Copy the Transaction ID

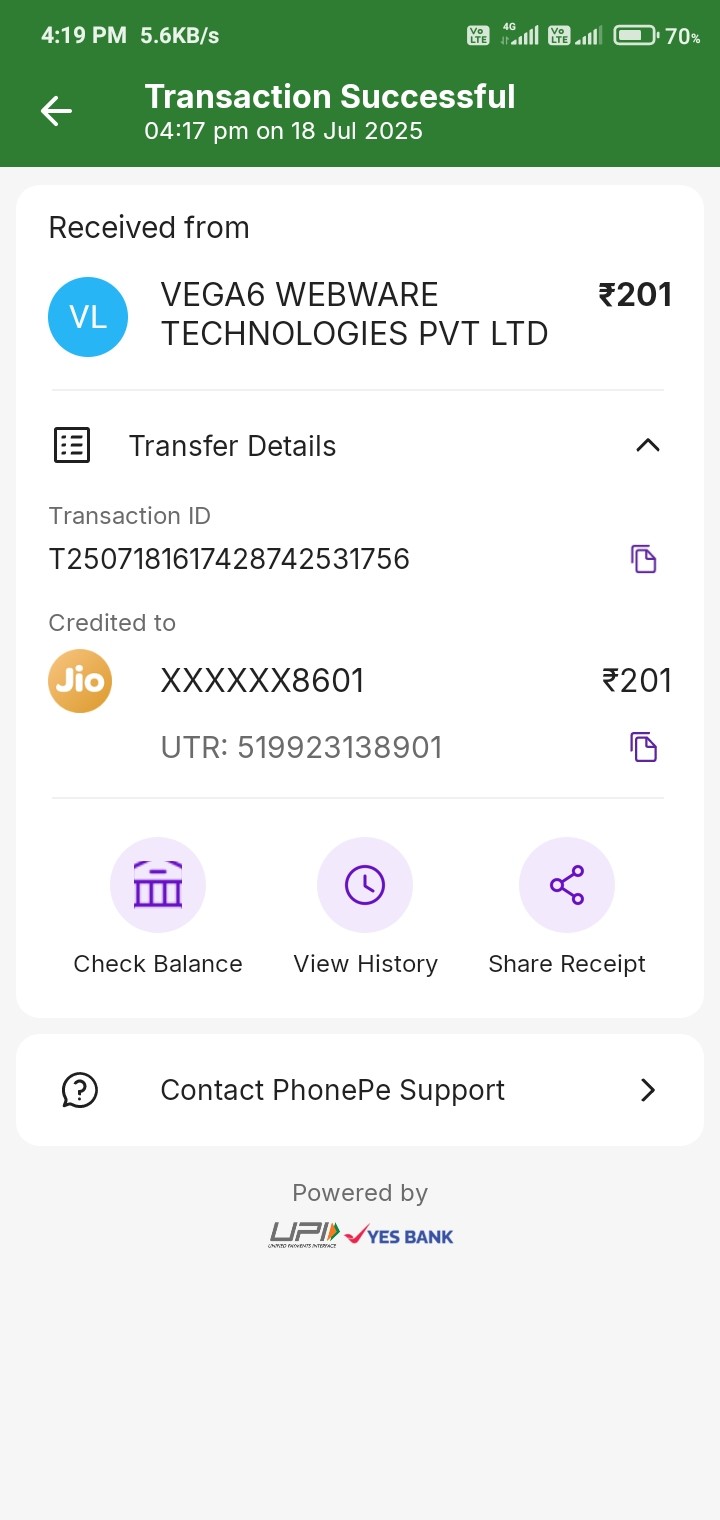643,559
